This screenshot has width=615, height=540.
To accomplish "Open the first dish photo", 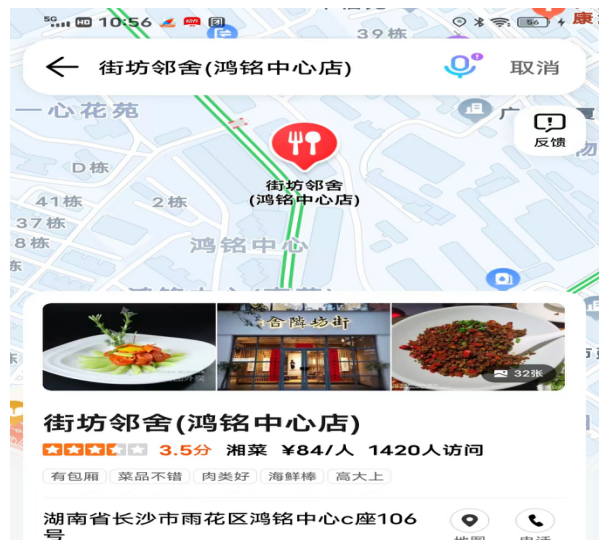I will click(129, 346).
